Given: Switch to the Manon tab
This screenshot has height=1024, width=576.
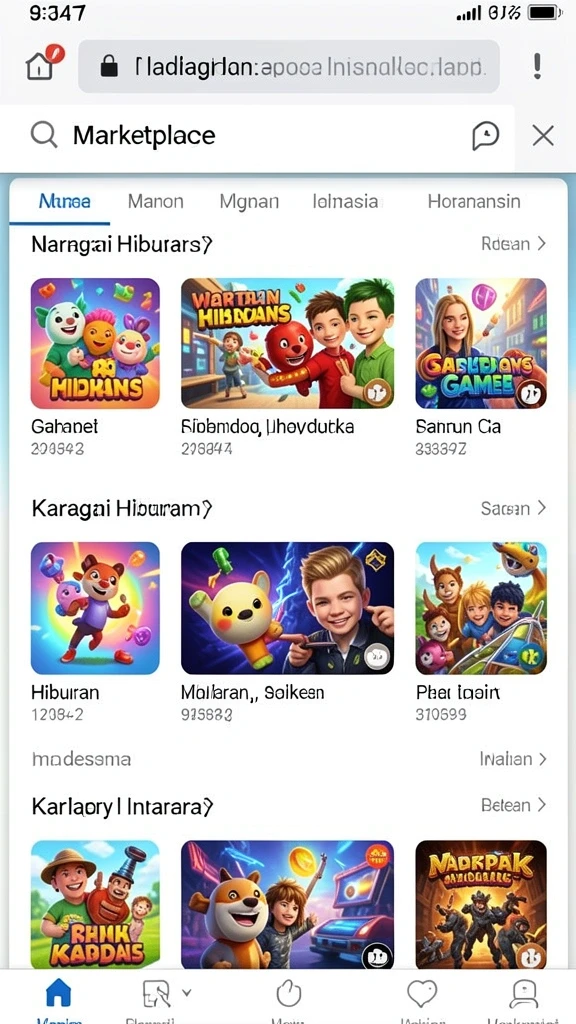Looking at the screenshot, I should click(x=155, y=201).
